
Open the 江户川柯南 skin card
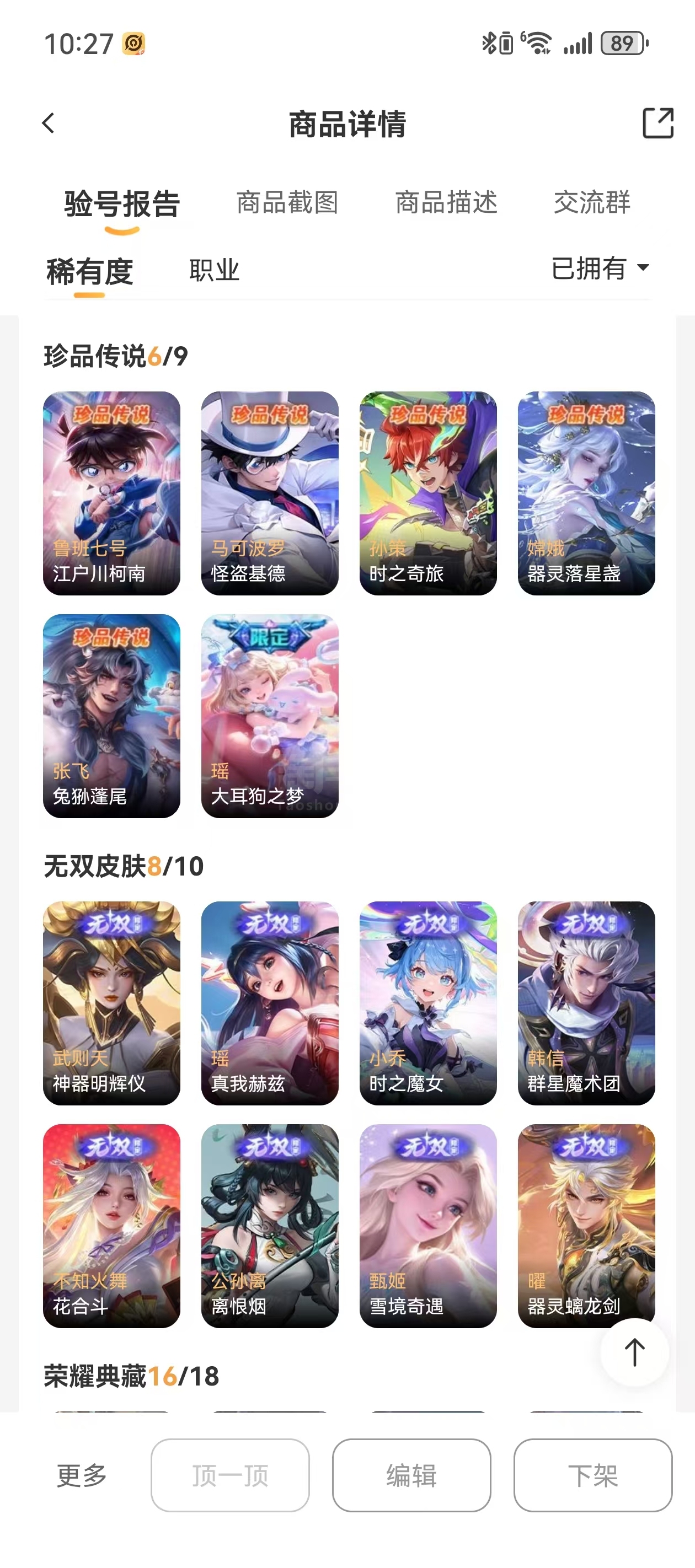tap(111, 493)
